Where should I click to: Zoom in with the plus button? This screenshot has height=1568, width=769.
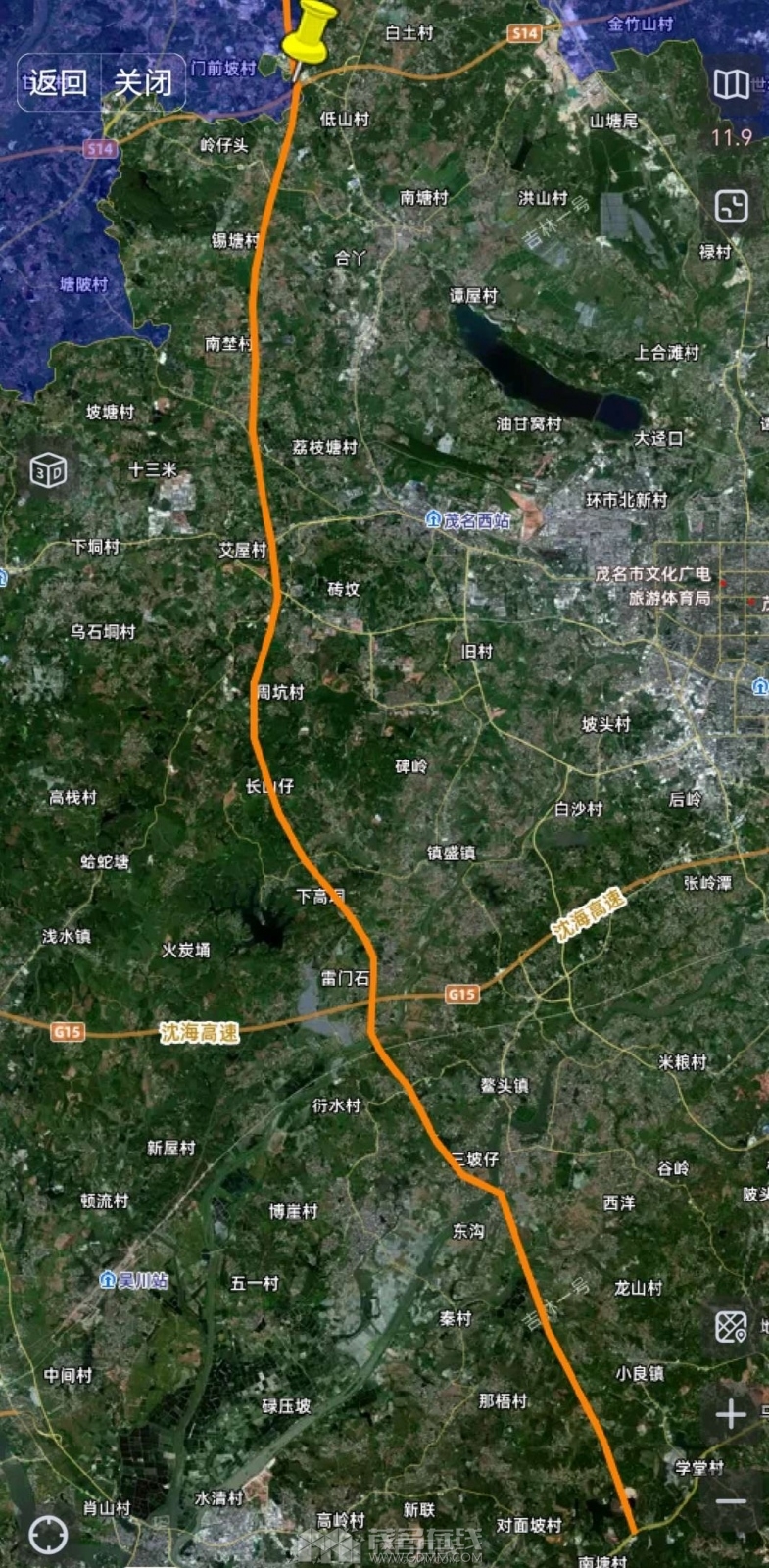click(731, 1413)
